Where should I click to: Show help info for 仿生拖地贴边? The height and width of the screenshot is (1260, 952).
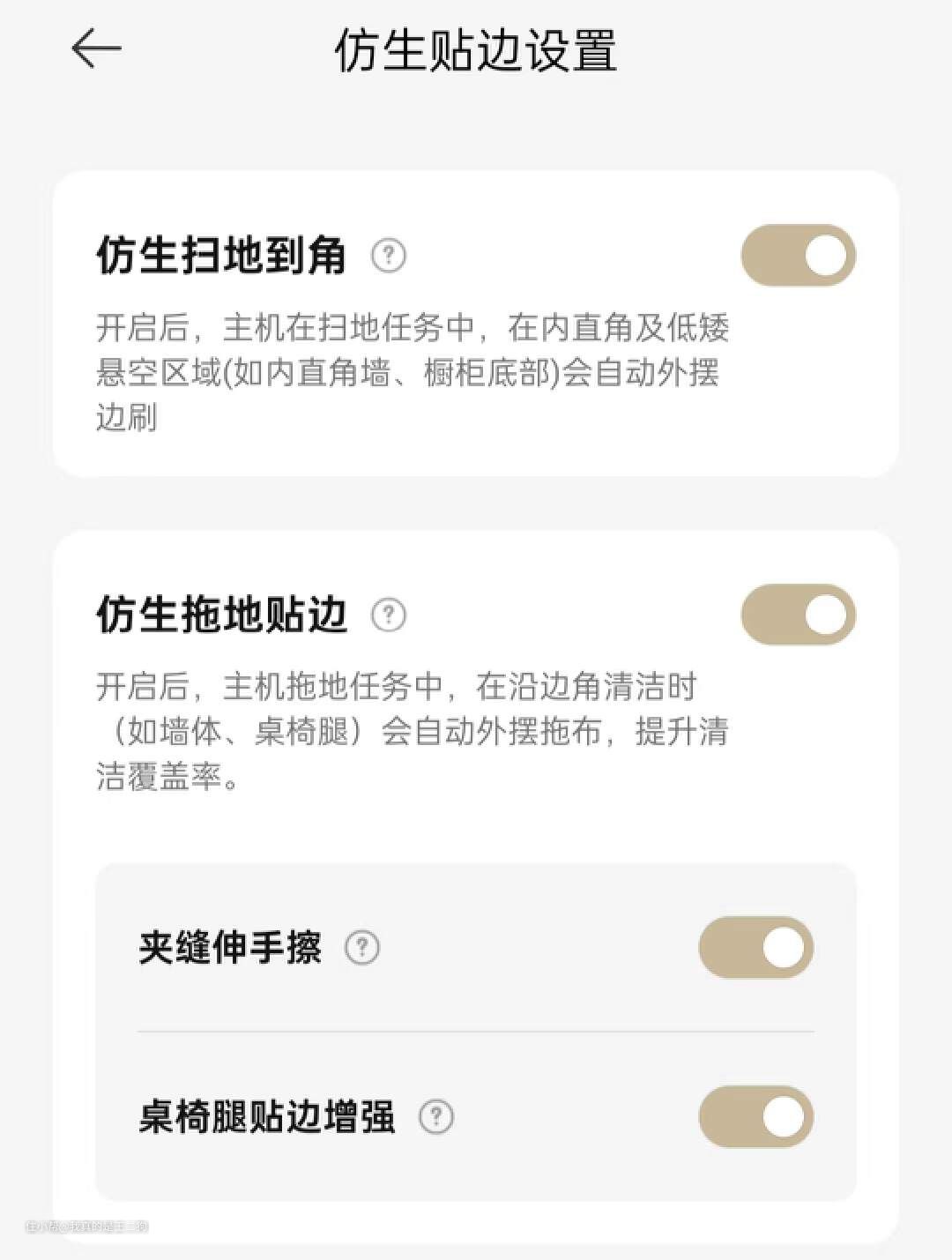point(389,615)
